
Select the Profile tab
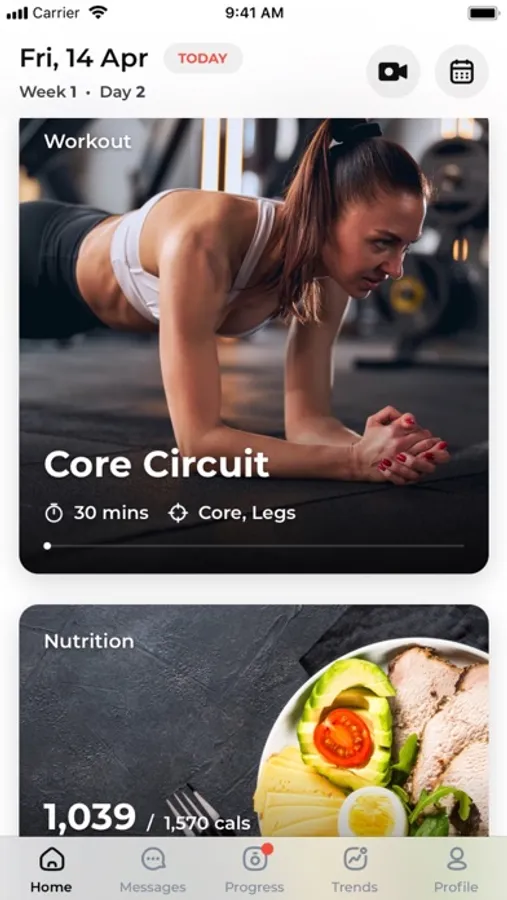point(456,870)
